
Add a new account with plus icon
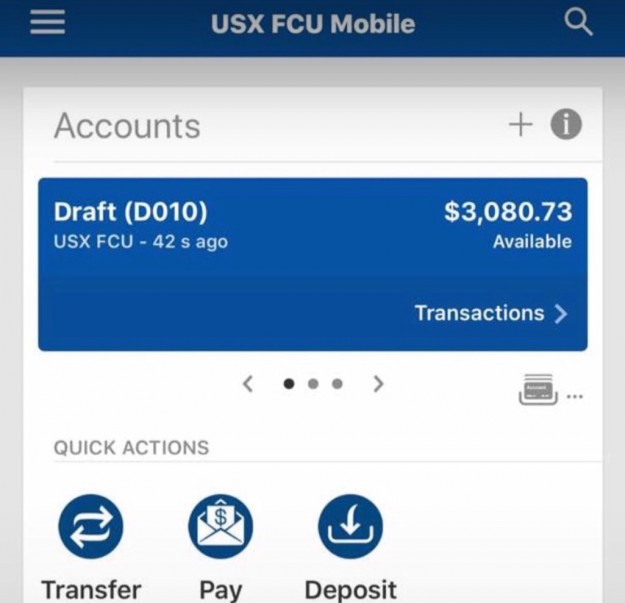click(521, 125)
